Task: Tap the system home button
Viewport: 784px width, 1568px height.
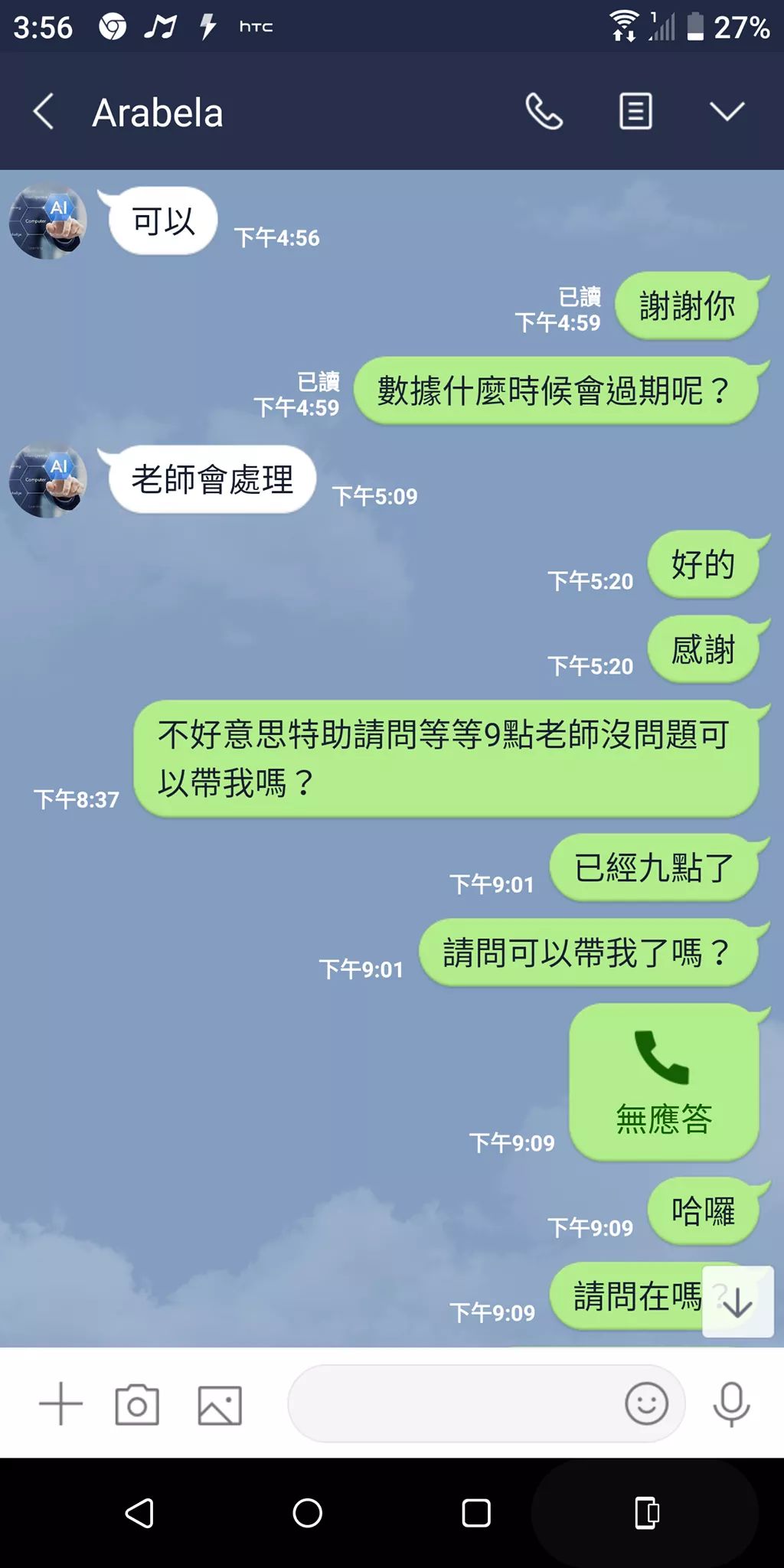Action: tap(308, 1513)
